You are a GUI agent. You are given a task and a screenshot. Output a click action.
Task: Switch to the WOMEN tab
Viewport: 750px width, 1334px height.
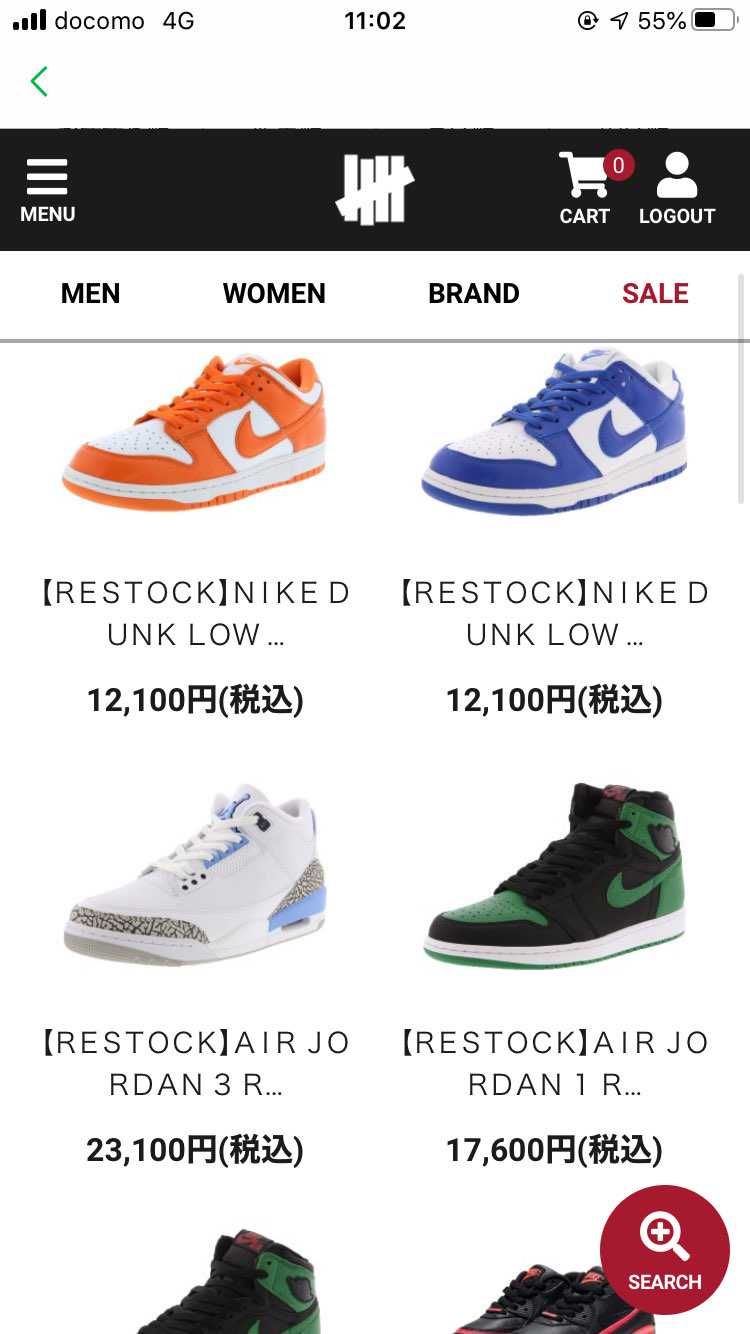274,293
